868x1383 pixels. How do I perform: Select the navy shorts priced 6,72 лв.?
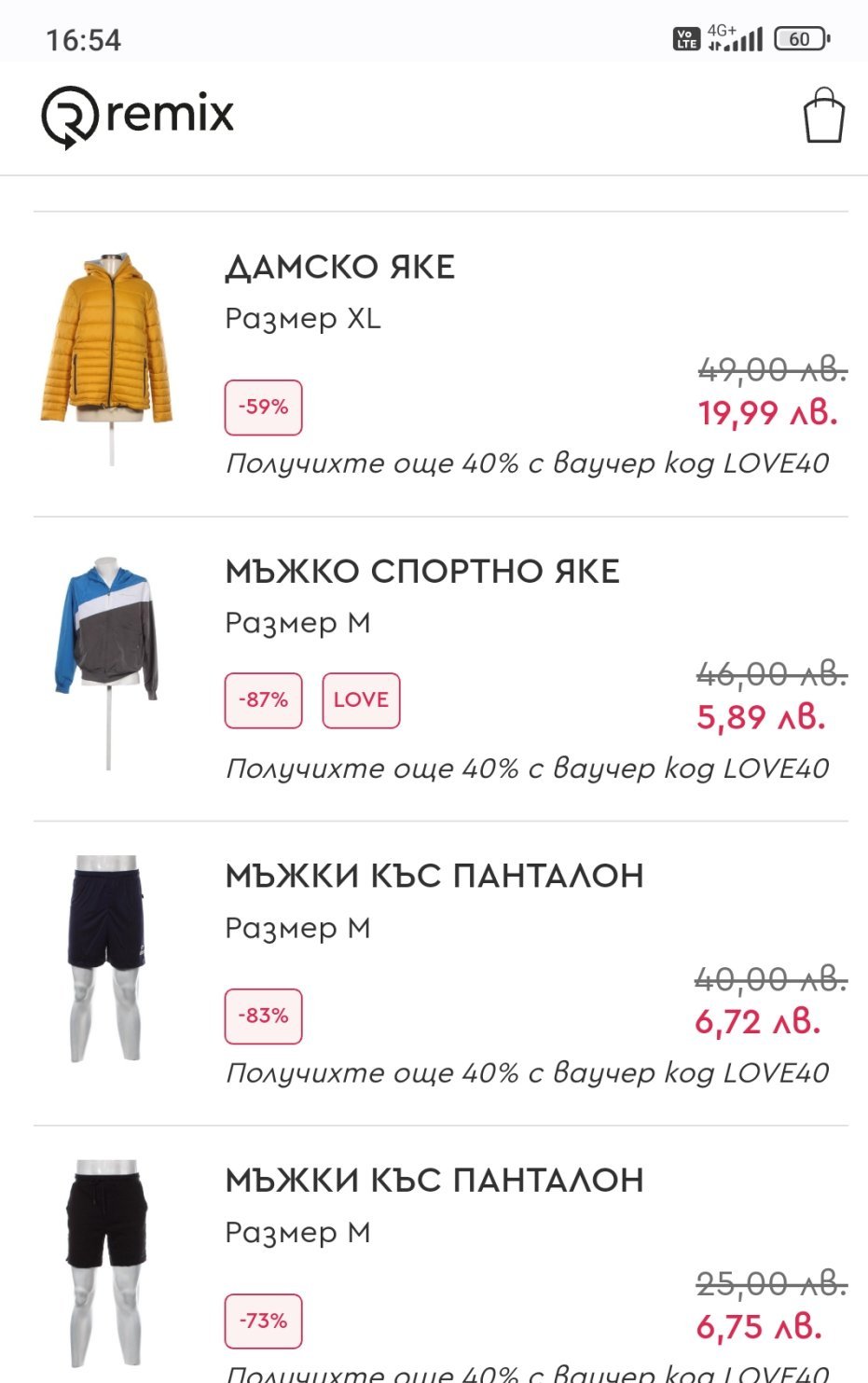click(x=434, y=877)
